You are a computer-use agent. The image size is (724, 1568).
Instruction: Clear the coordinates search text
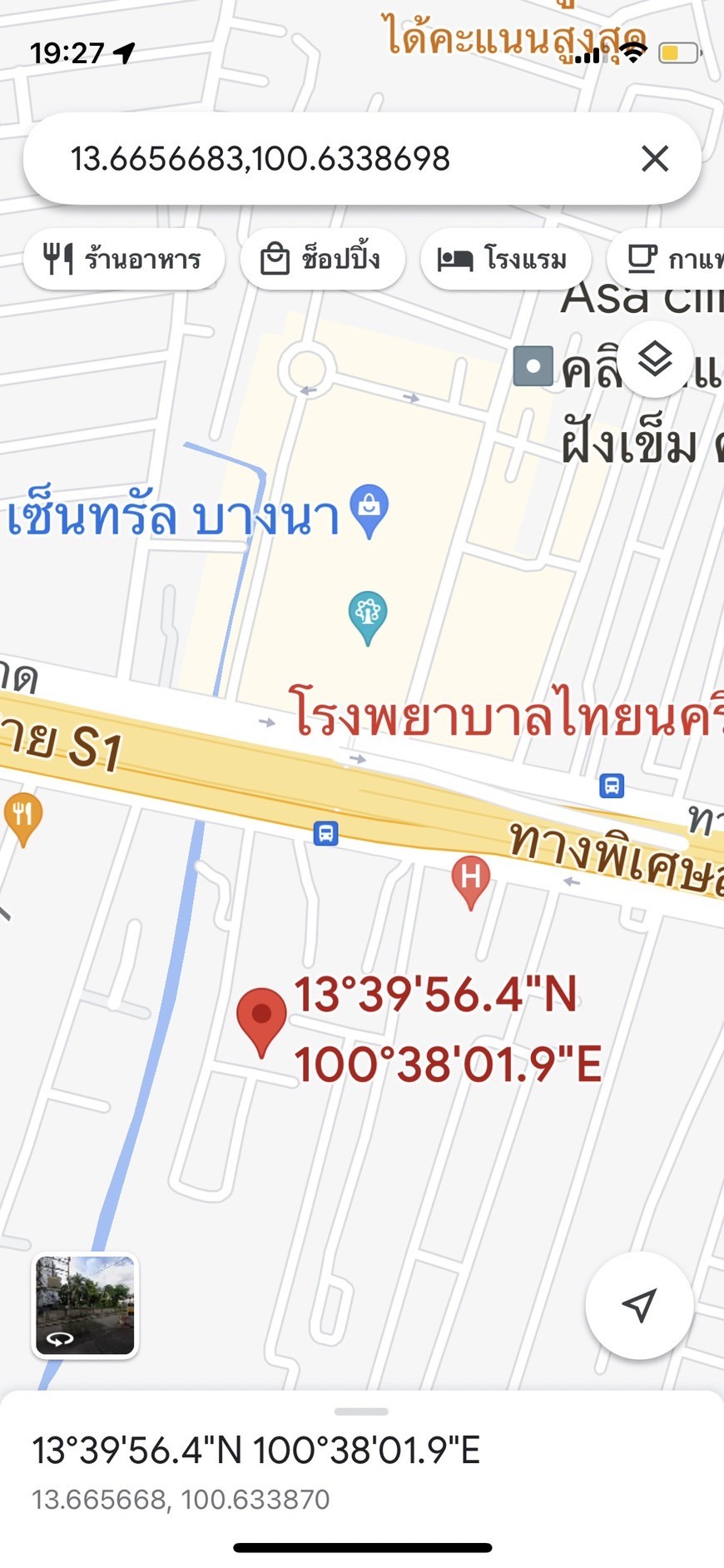pyautogui.click(x=655, y=158)
